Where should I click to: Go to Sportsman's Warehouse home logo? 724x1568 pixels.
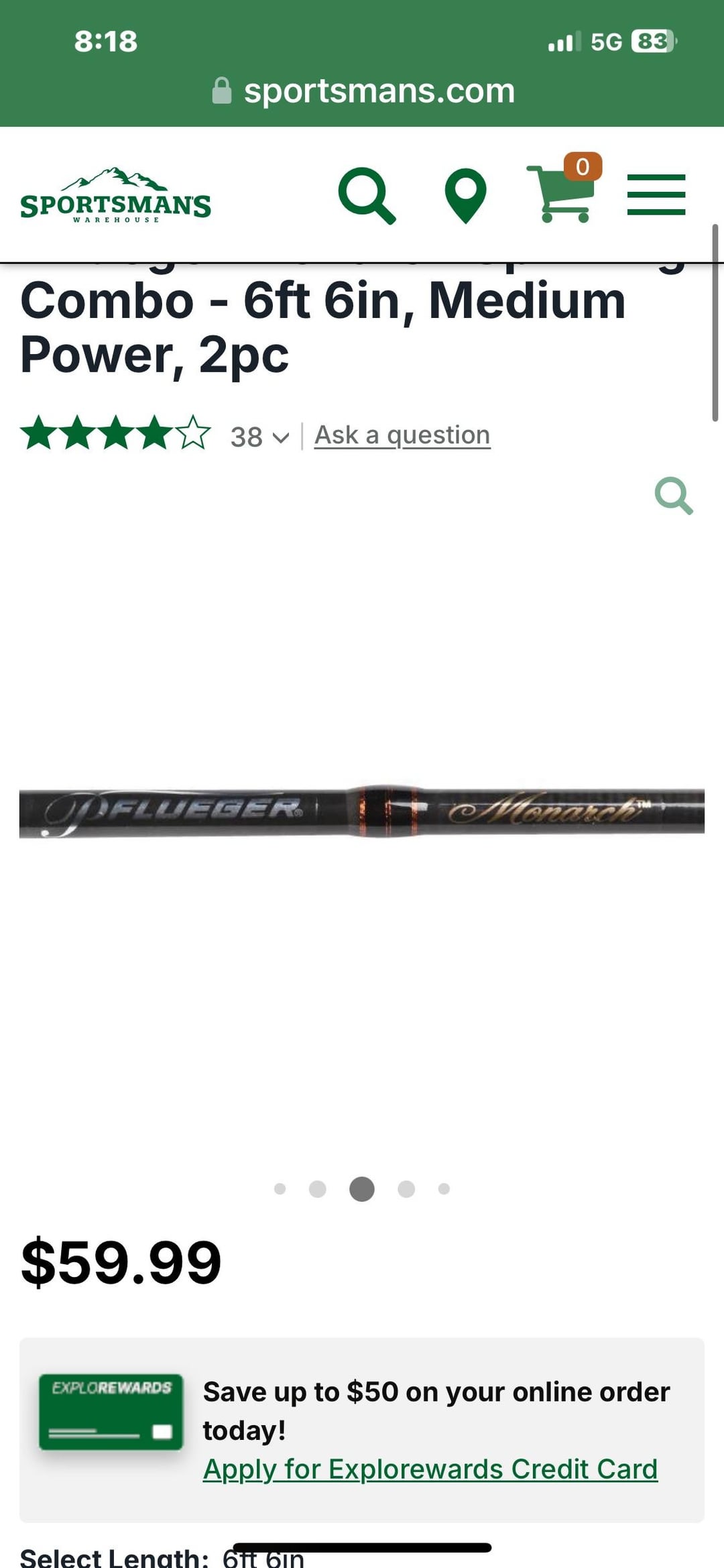(116, 196)
